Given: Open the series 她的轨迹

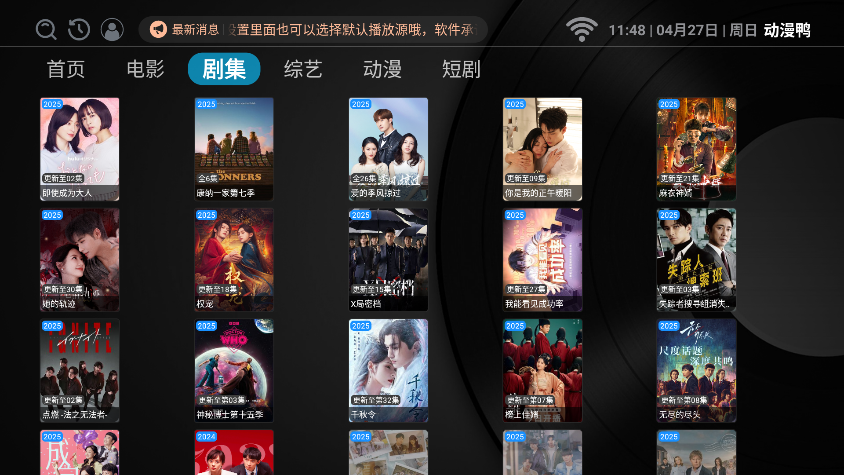Looking at the screenshot, I should tap(80, 259).
